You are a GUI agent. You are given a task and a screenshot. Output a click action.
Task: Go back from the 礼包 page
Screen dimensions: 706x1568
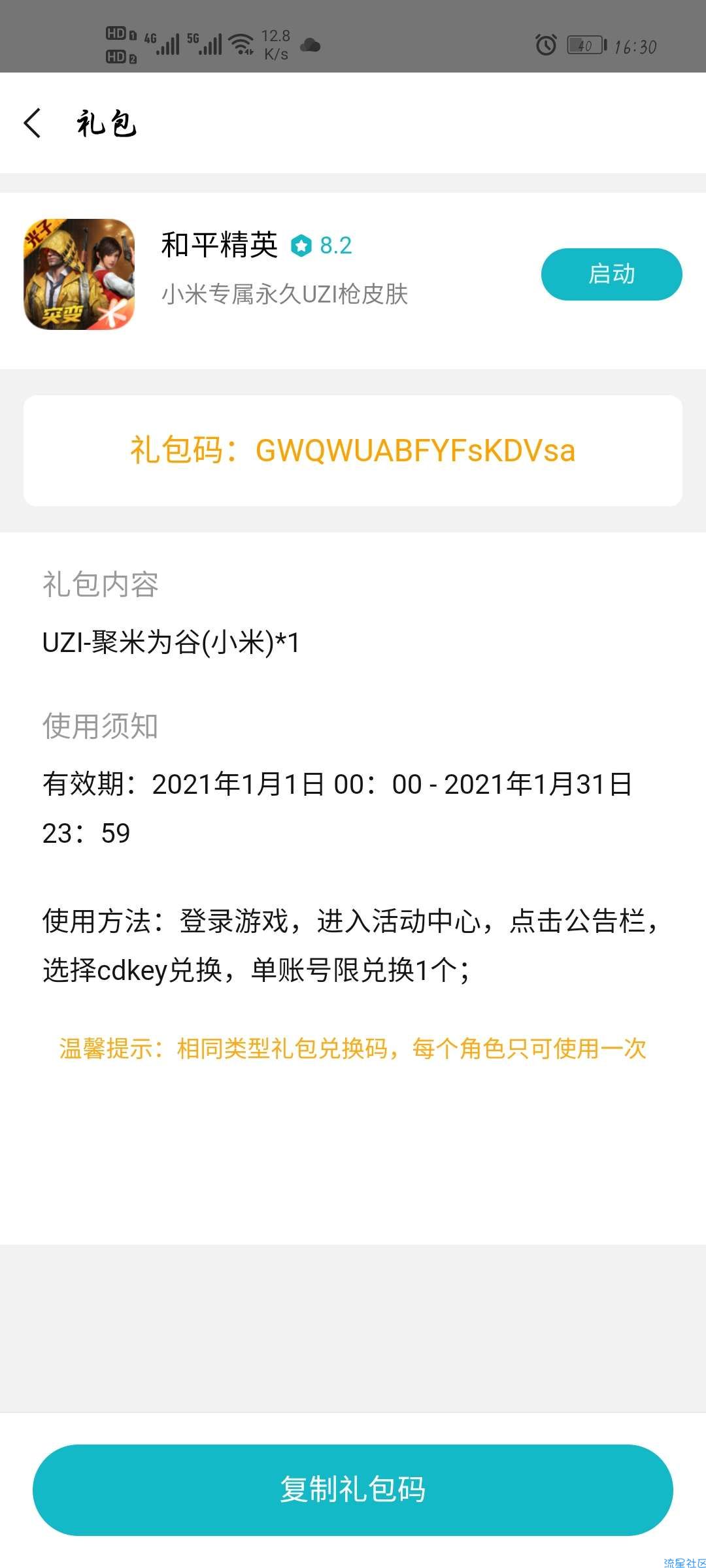click(33, 123)
